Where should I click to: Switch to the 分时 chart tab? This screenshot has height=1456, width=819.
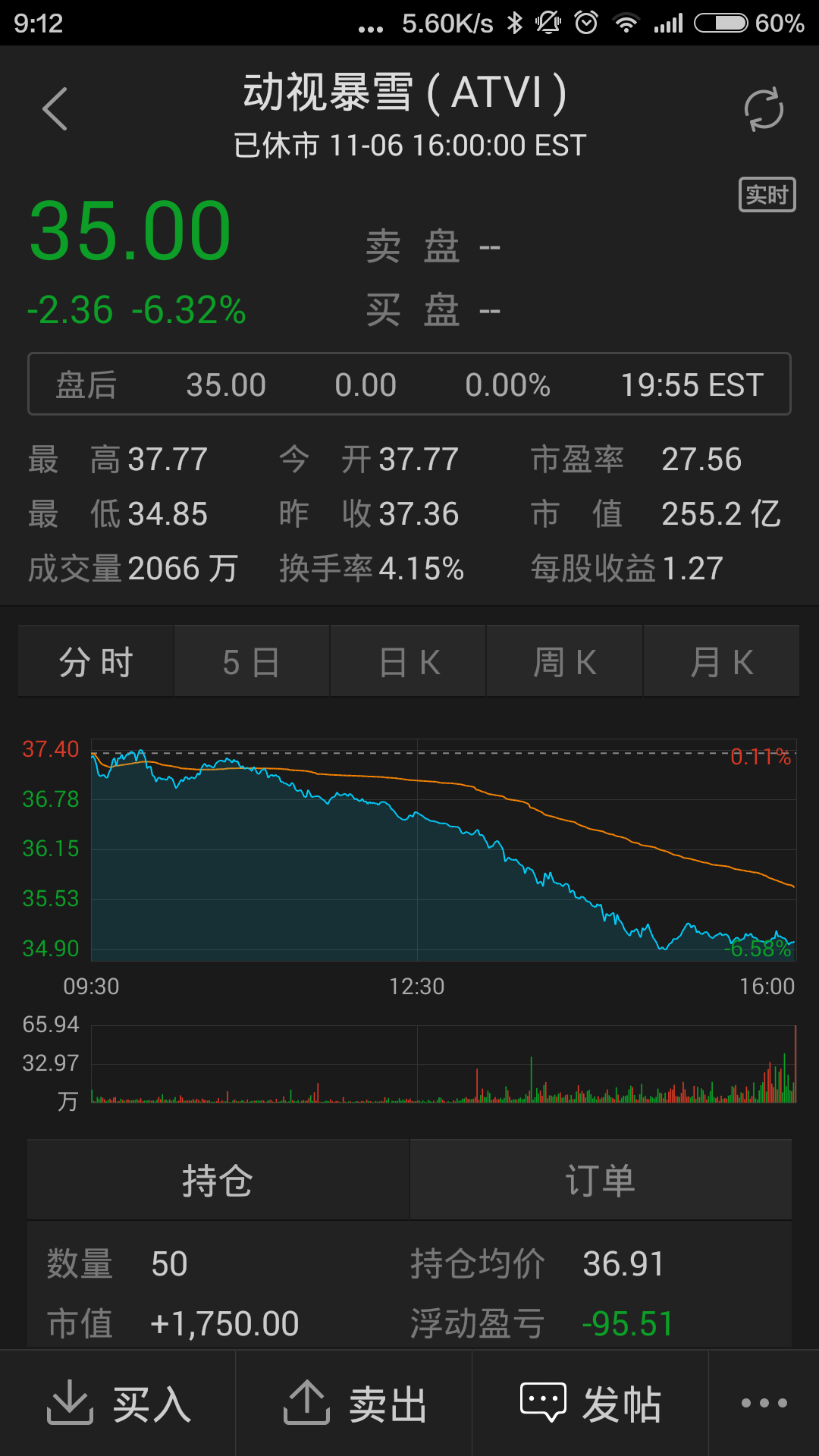[x=96, y=661]
